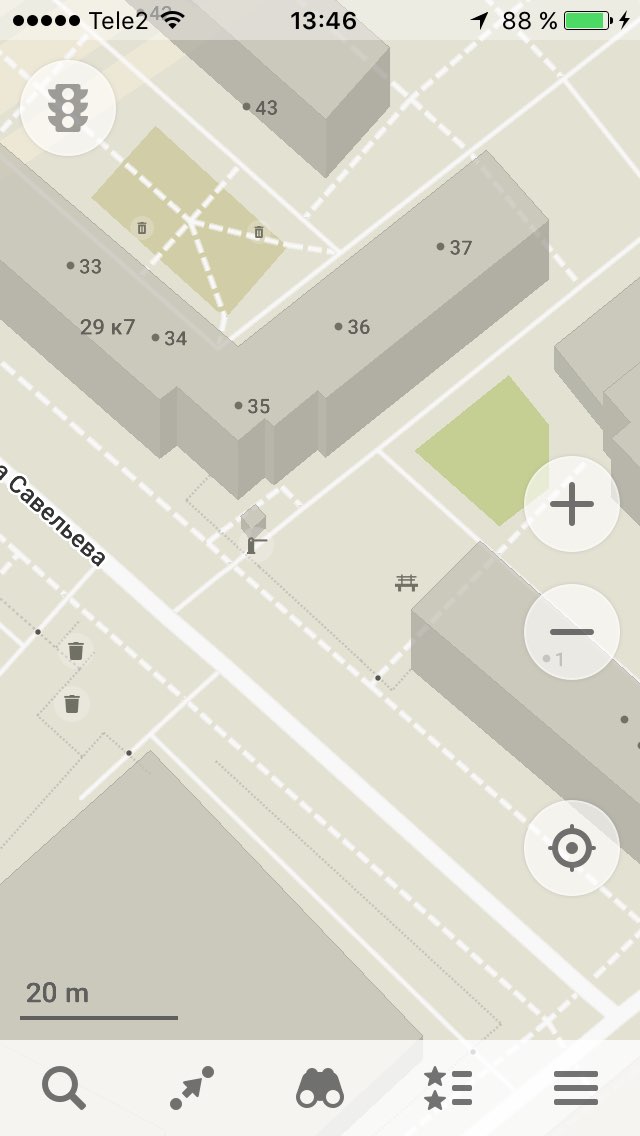Center map on my location

point(571,848)
